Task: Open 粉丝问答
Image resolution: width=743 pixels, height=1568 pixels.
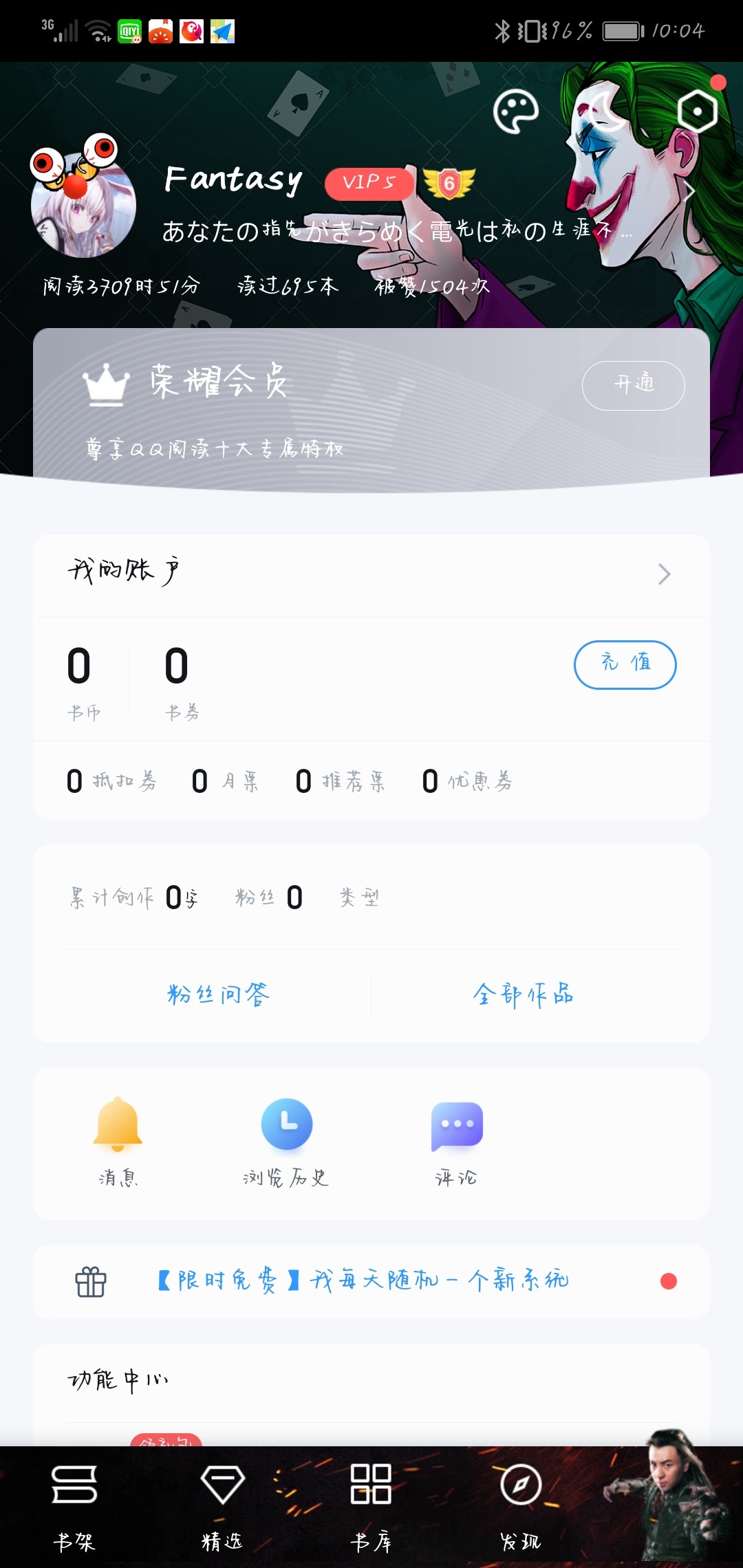Action: point(218,994)
